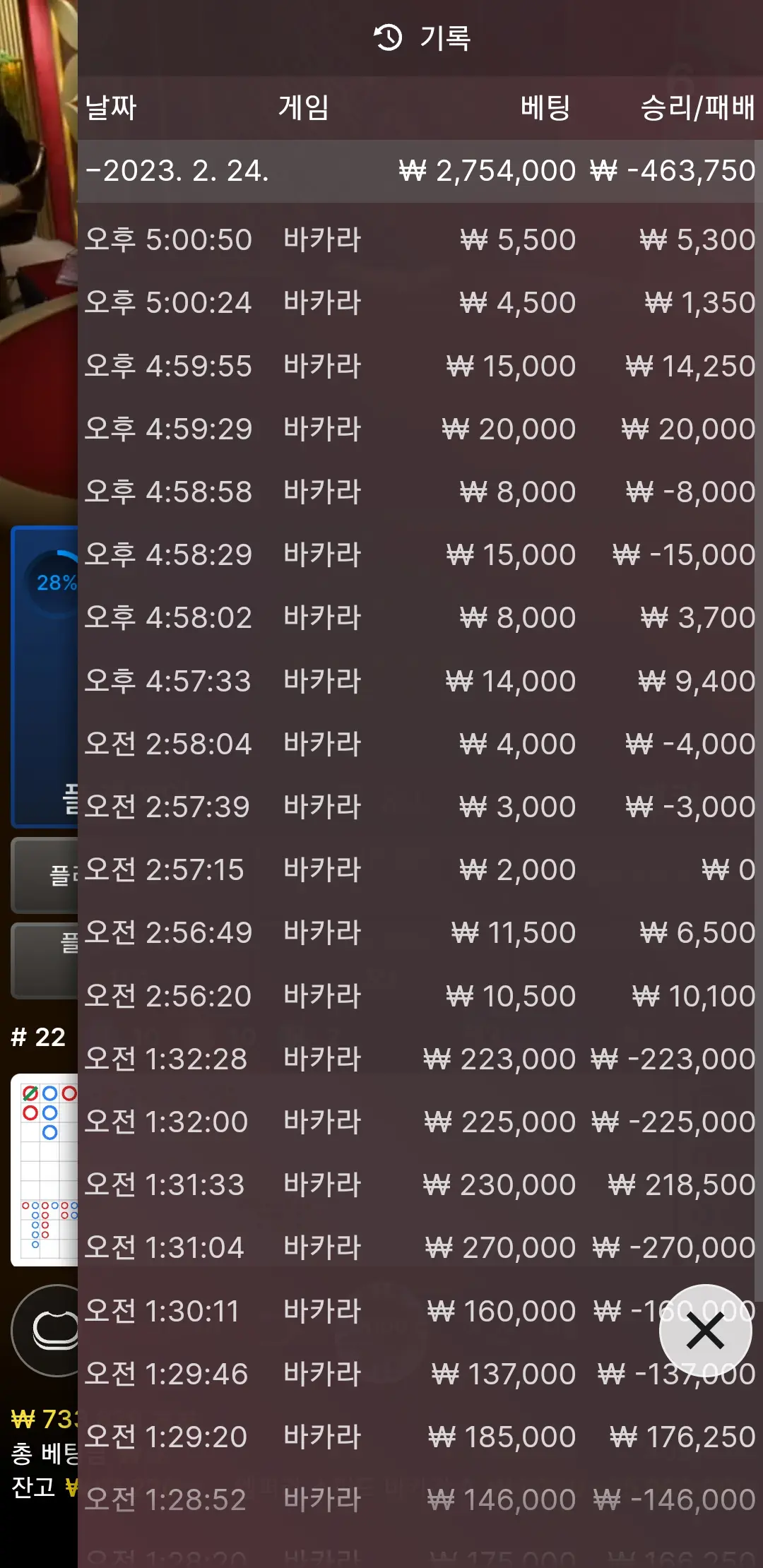
Task: Select the 오전 1:31:33 winning round
Action: (420, 1184)
